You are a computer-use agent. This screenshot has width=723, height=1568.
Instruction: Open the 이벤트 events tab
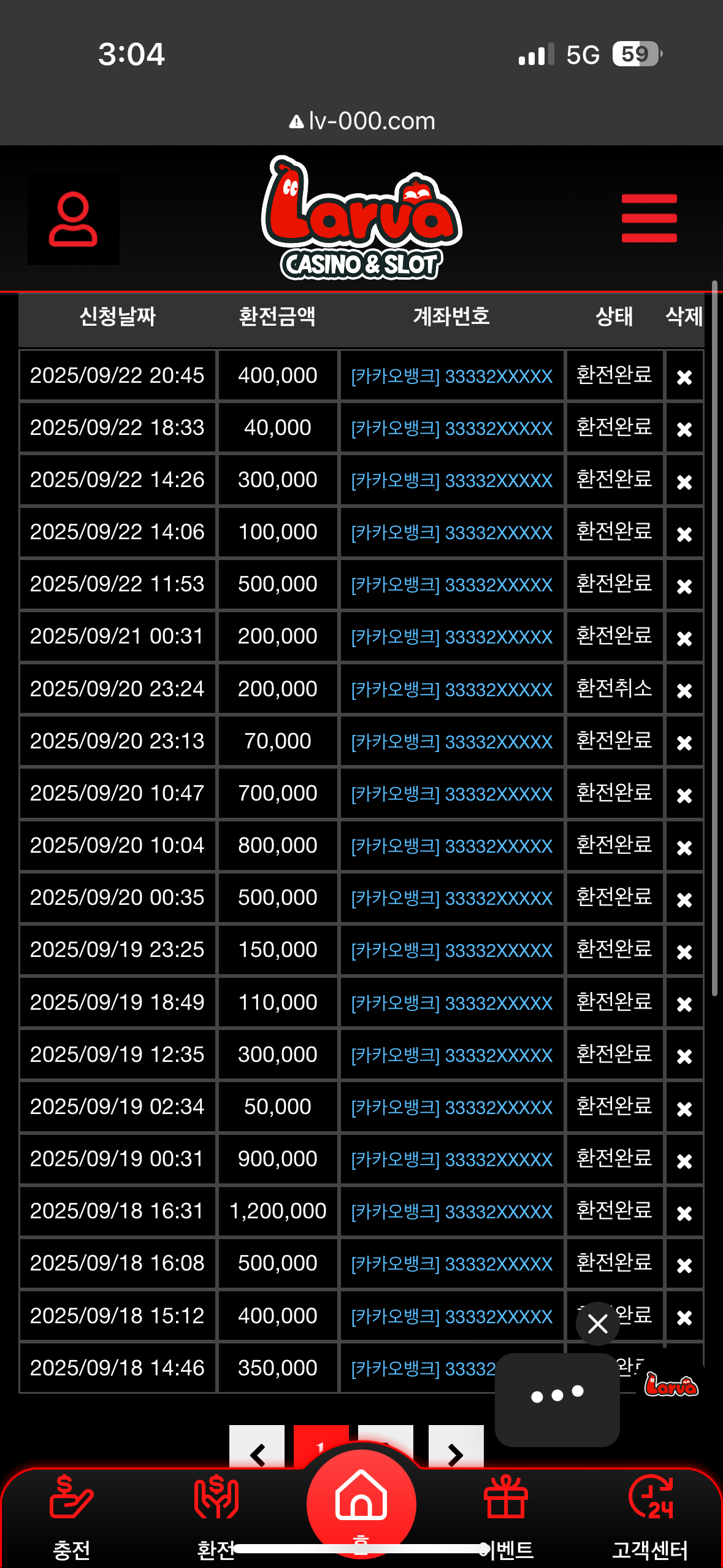pos(506,1515)
